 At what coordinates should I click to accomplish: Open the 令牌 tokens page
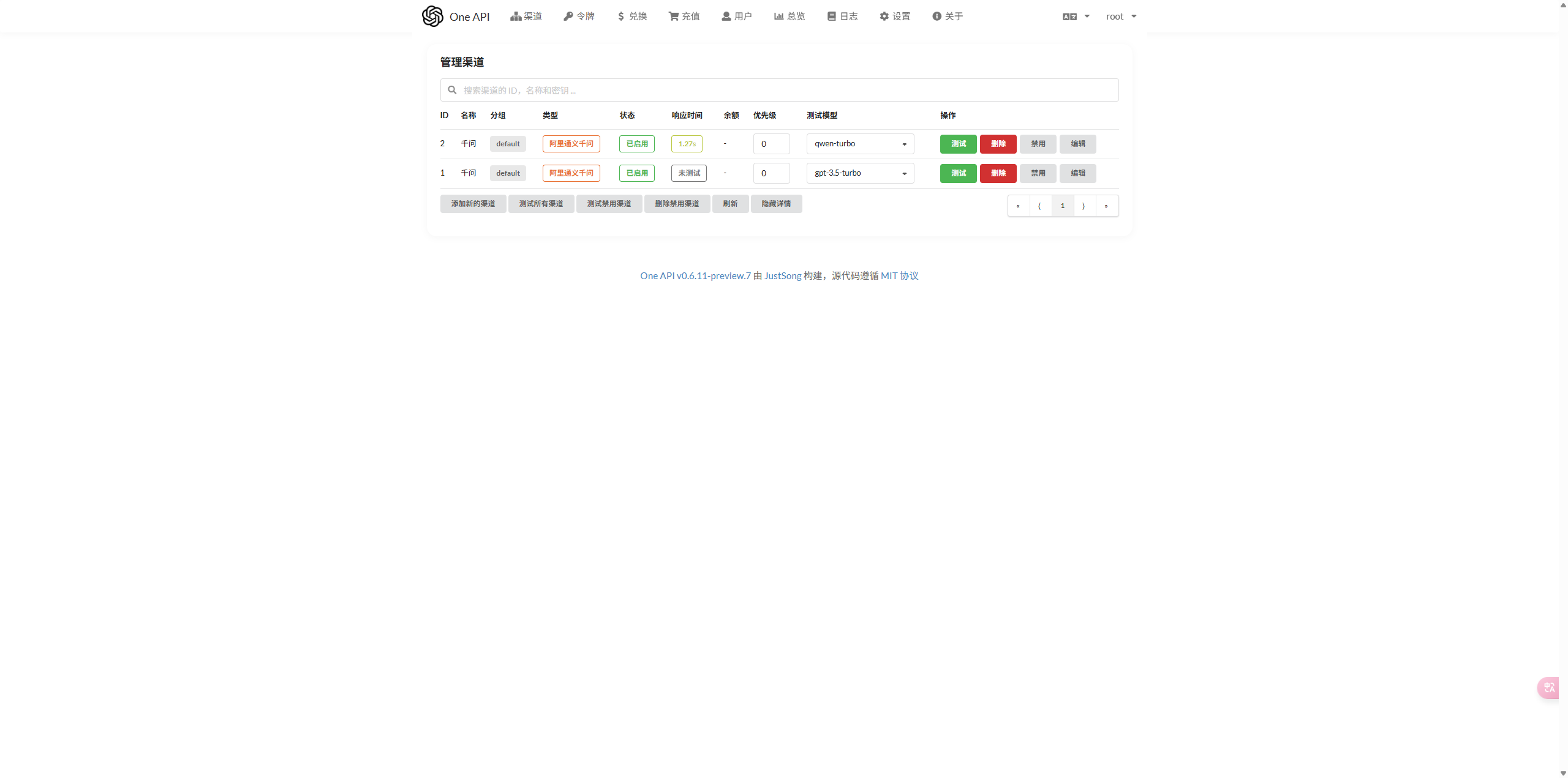[x=579, y=17]
